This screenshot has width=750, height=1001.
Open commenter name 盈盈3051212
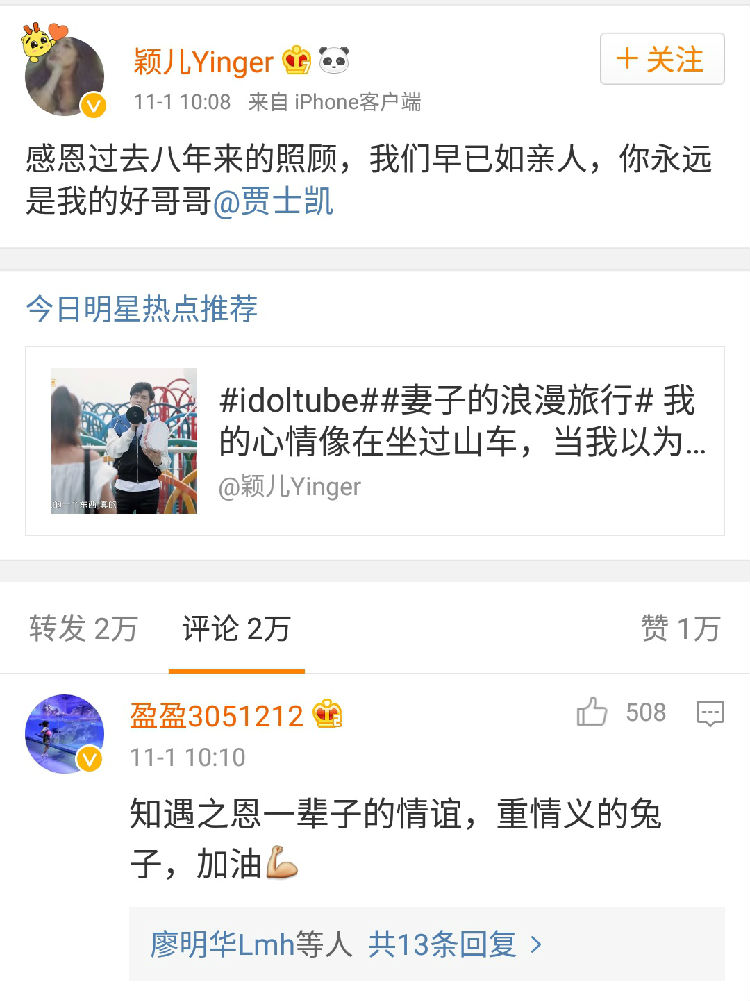[x=216, y=715]
